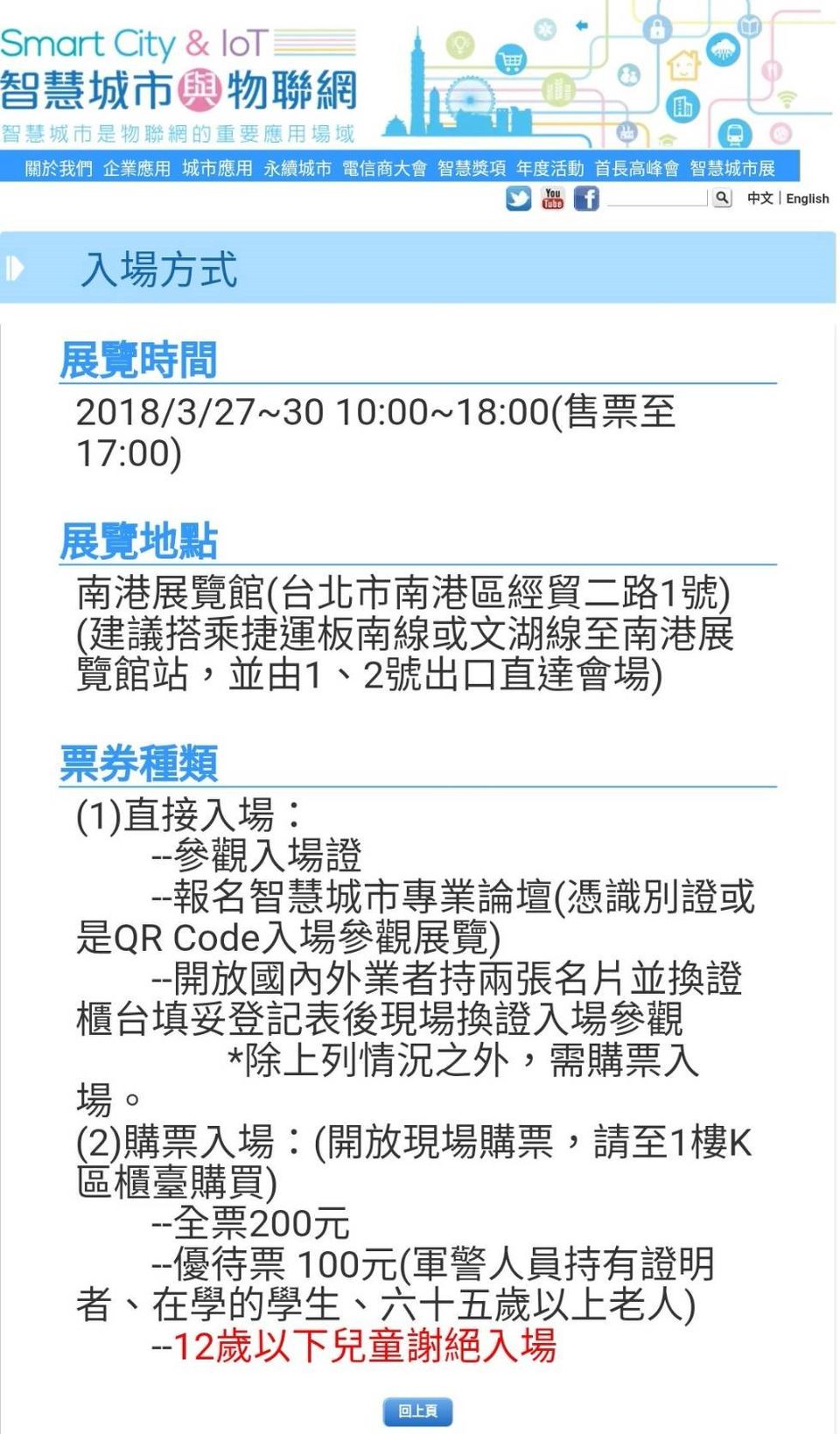Viewport: 840px width, 1434px height.
Task: Tap the 回上頁 back button
Action: click(x=417, y=1411)
